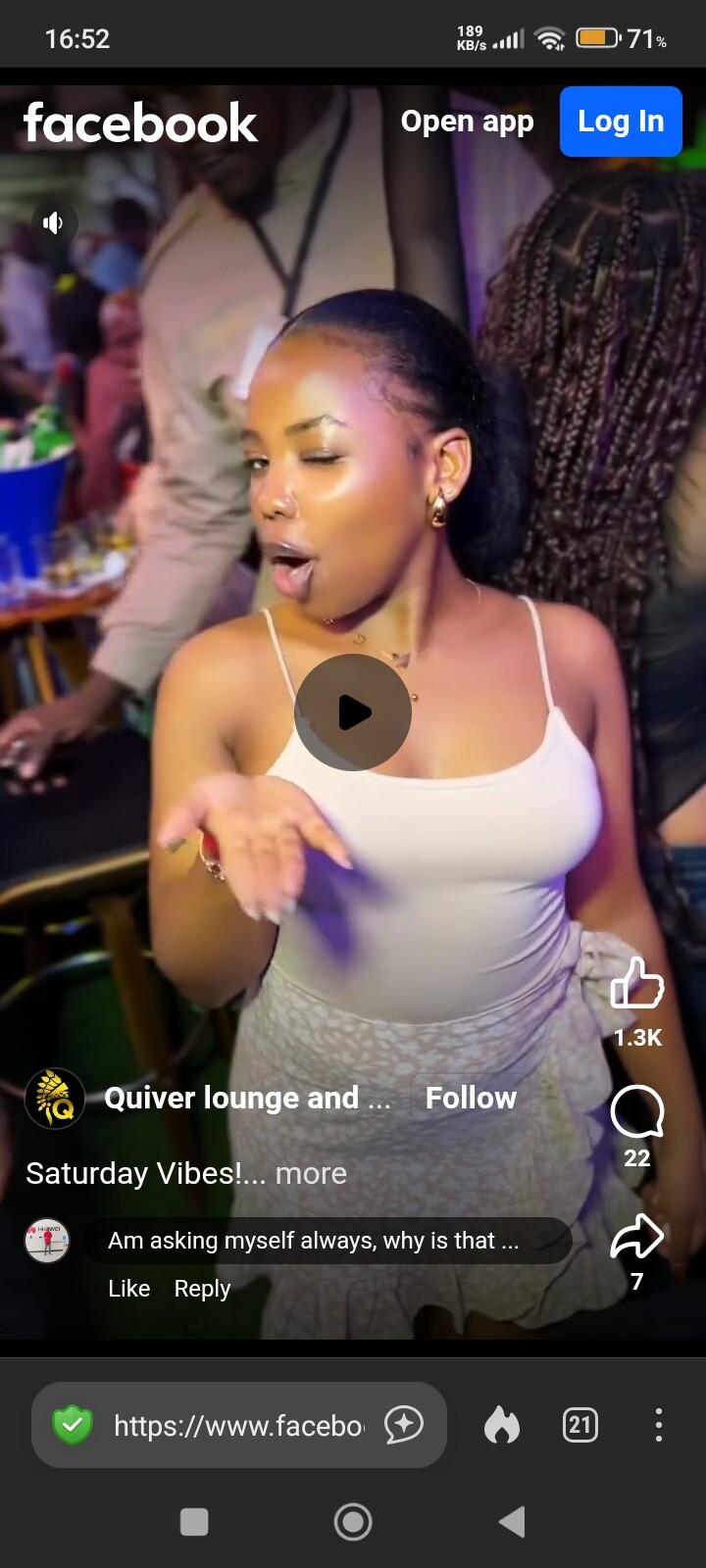Tap the Log In button

pyautogui.click(x=621, y=122)
